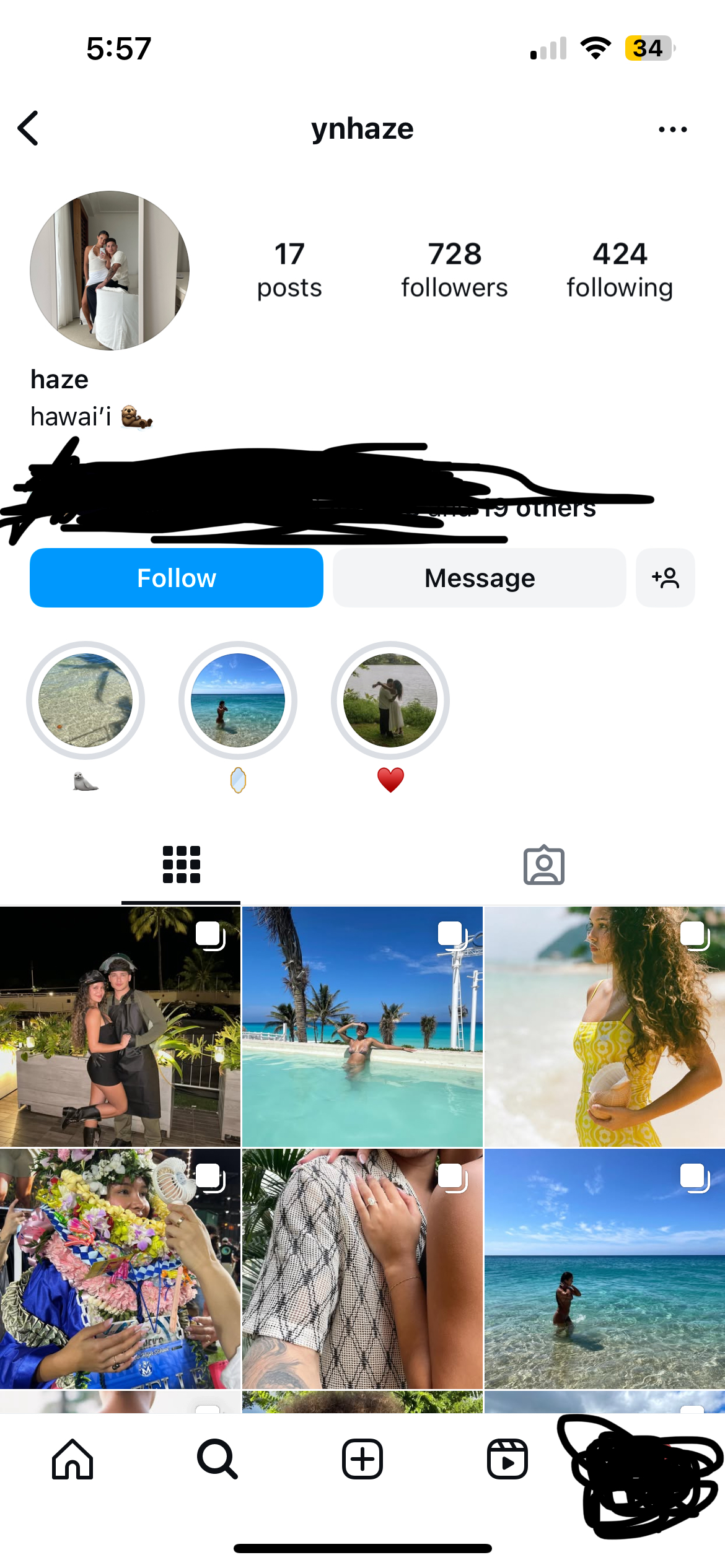Image resolution: width=725 pixels, height=1568 pixels.
Task: Open the Reels tab
Action: tap(507, 1459)
